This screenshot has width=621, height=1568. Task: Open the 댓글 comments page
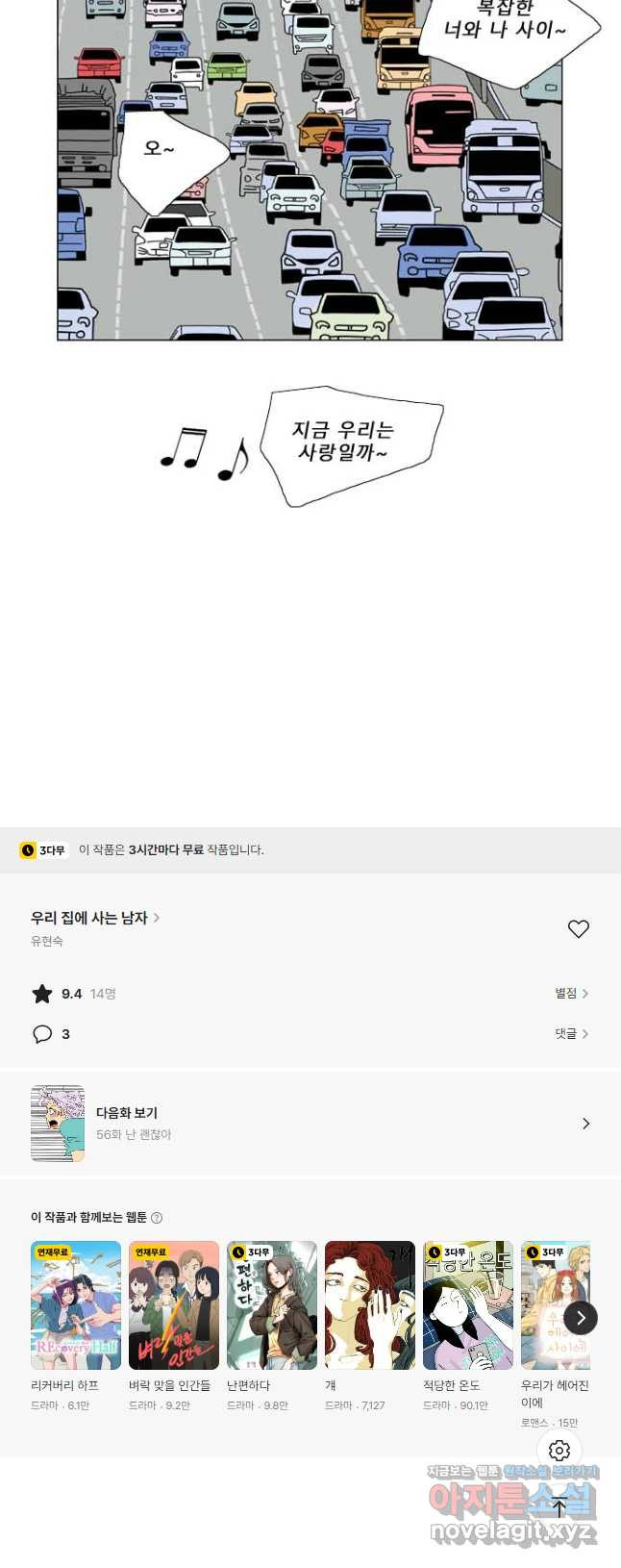point(571,1033)
